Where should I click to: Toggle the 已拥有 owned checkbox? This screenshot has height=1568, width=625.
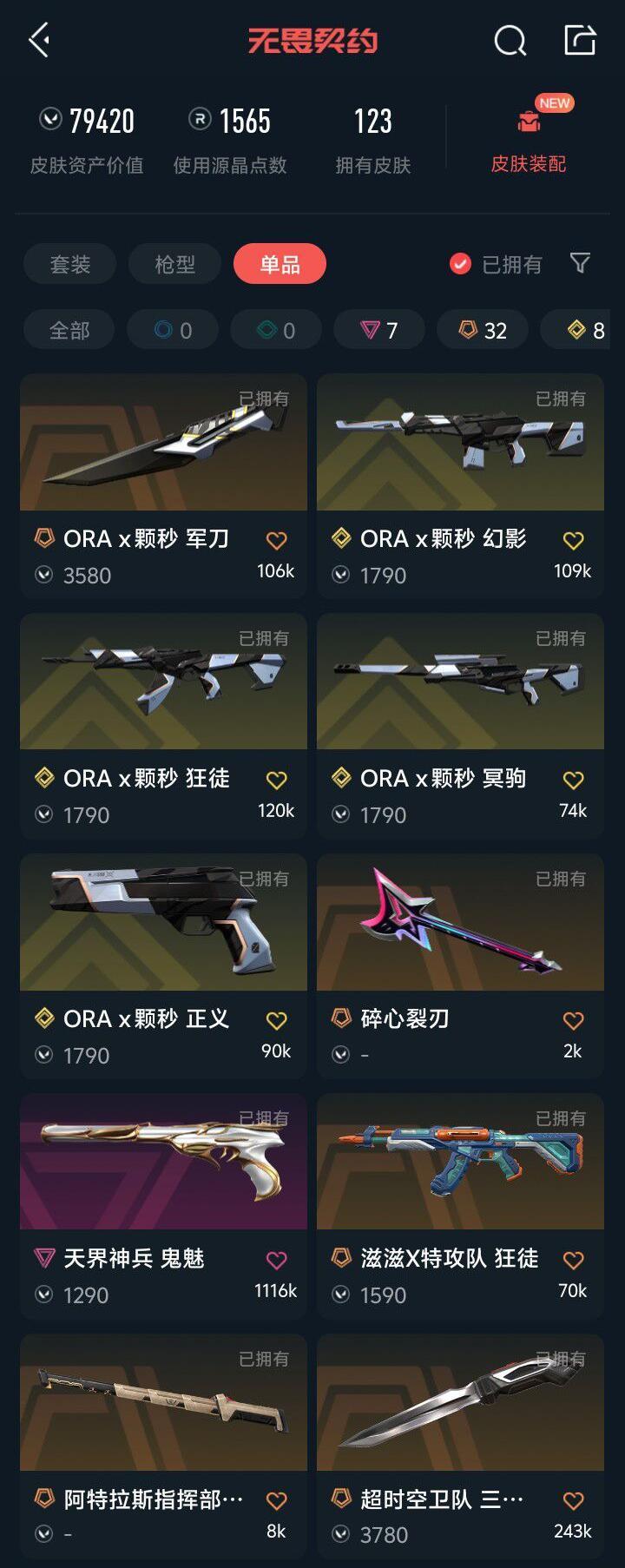point(460,264)
